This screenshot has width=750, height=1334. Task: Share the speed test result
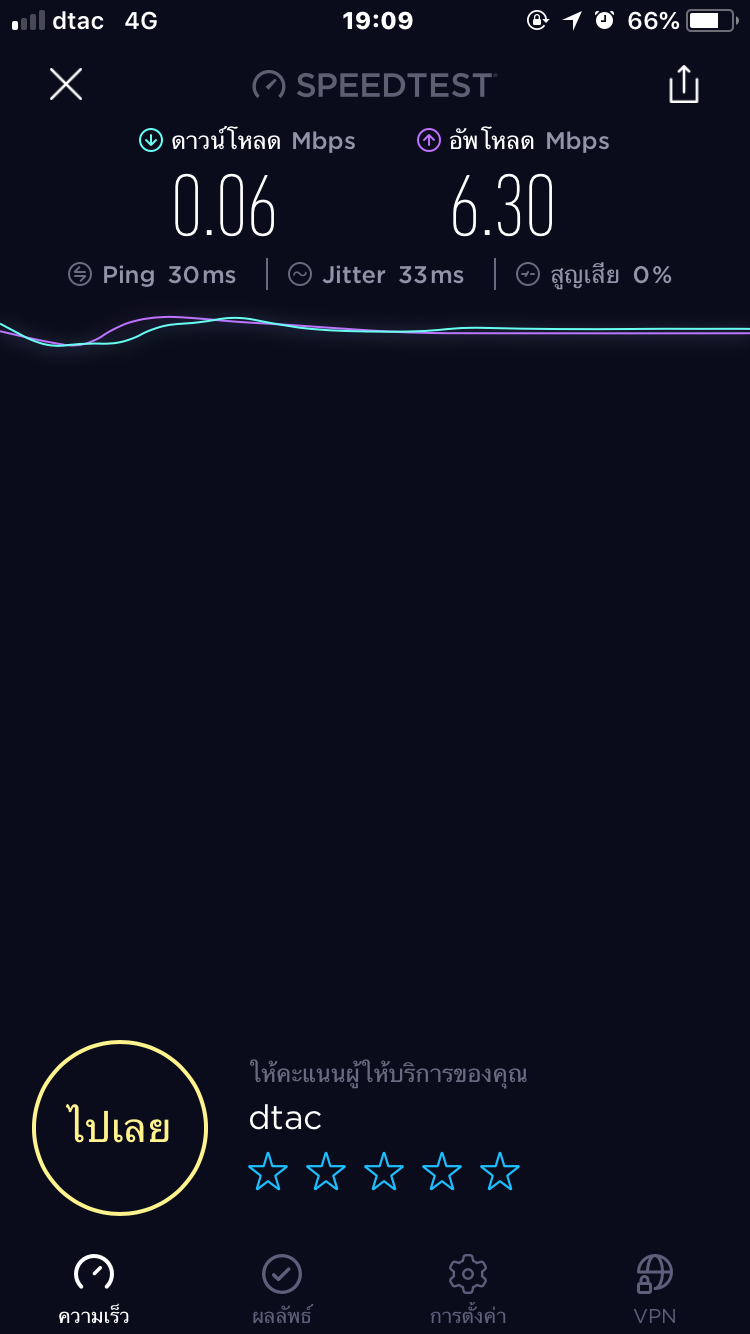[684, 85]
